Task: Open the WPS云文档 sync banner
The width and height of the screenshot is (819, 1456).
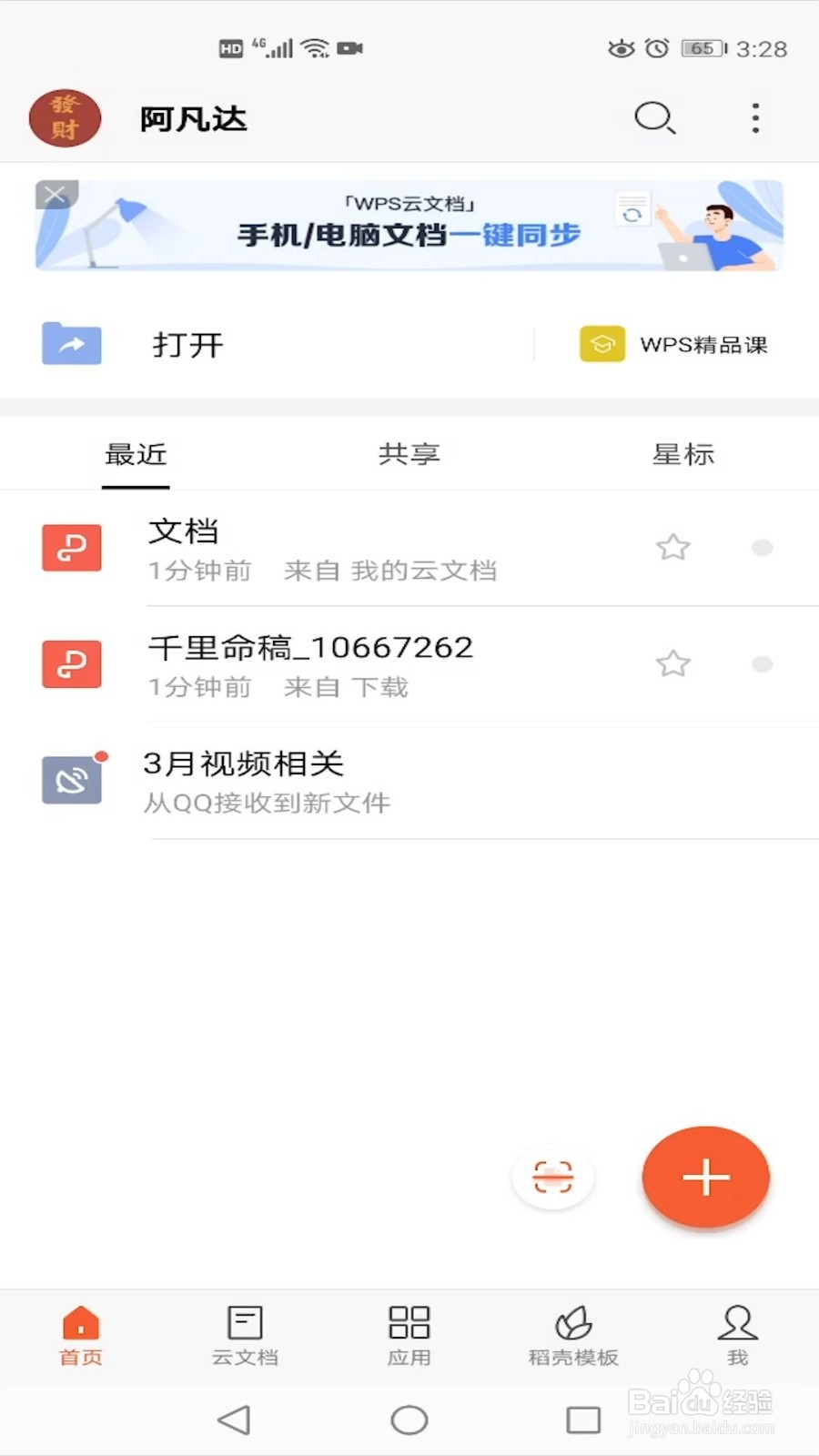Action: [x=409, y=224]
